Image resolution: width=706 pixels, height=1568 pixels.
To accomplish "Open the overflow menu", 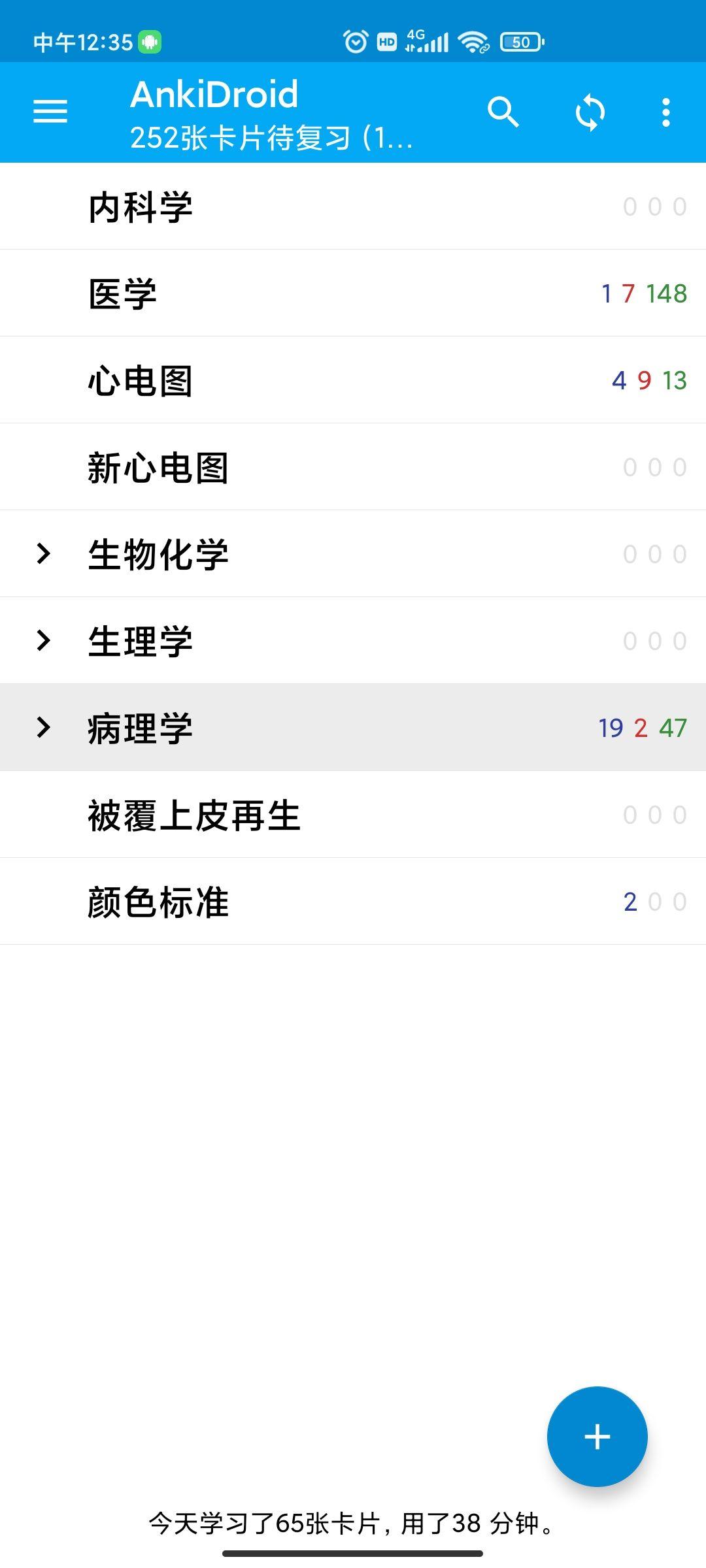I will tap(665, 112).
